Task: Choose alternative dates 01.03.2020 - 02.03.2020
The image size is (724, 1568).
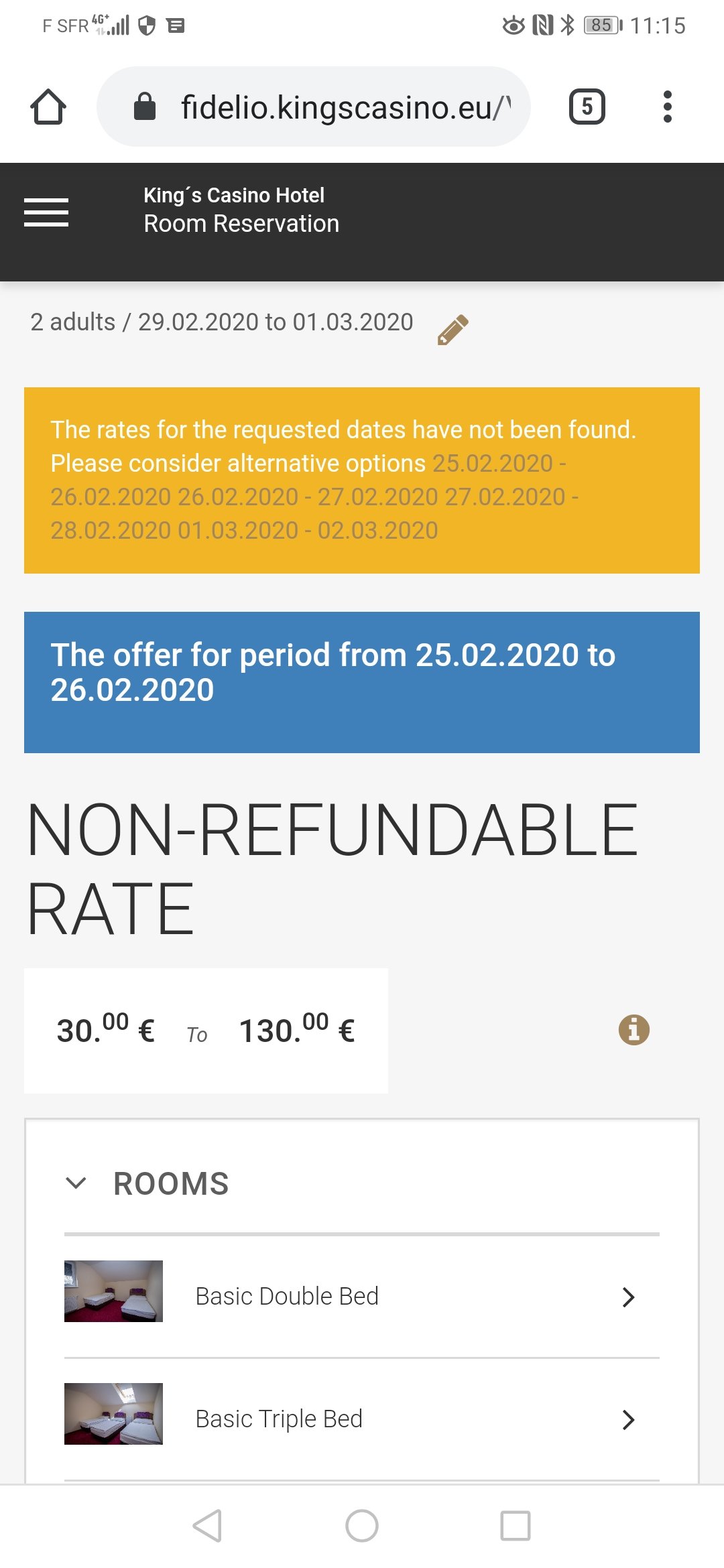Action: [x=308, y=530]
